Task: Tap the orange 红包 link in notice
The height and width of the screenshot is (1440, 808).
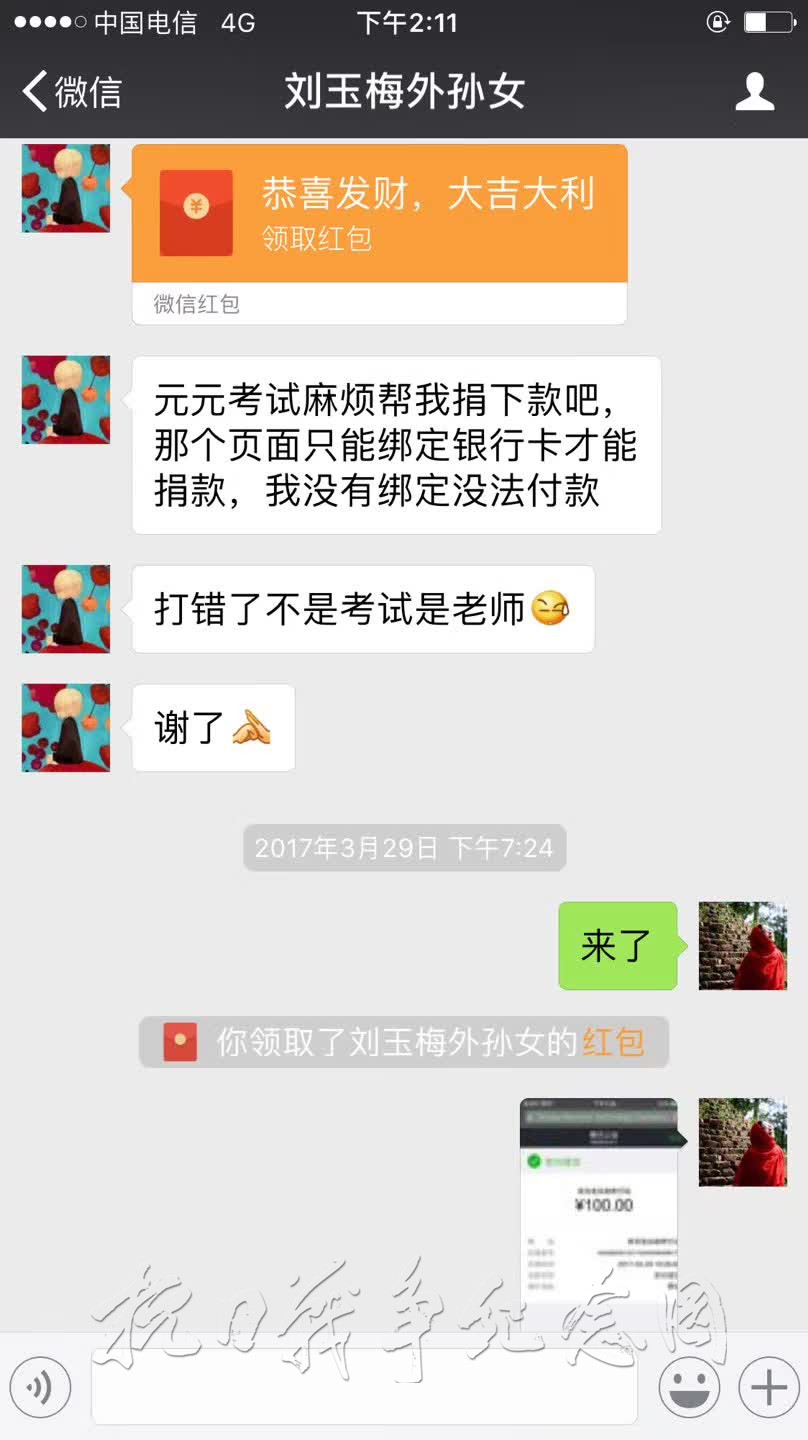Action: point(613,1043)
